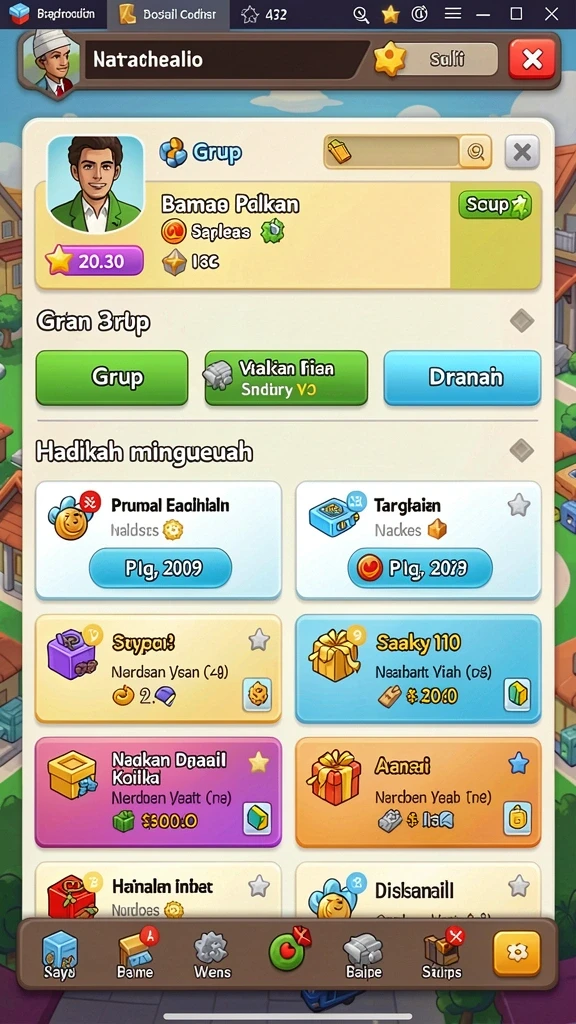The image size is (576, 1024).
Task: Tap the green Soup button
Action: [x=495, y=205]
